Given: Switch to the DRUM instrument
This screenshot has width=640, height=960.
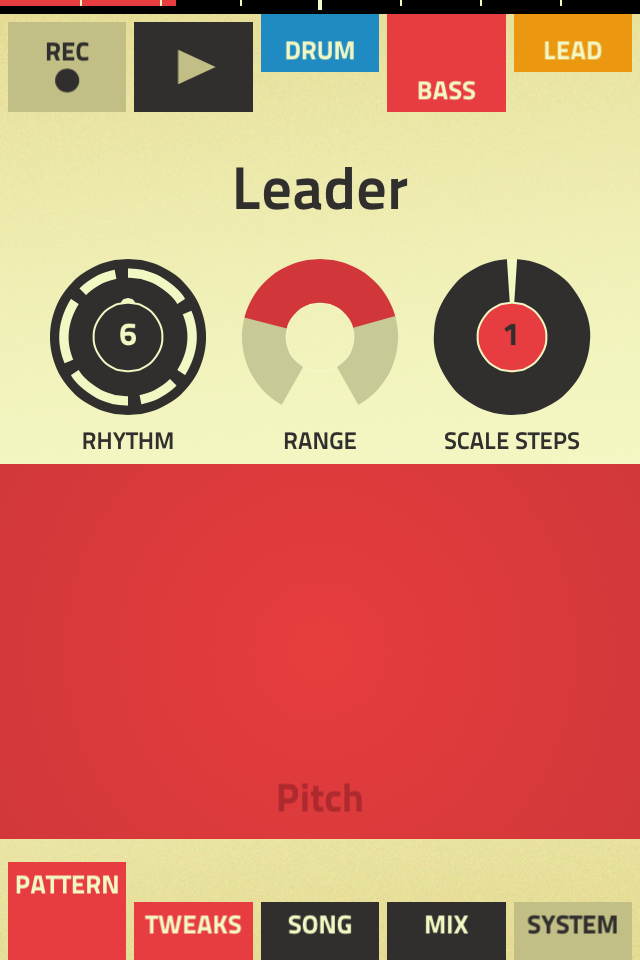Looking at the screenshot, I should [x=320, y=45].
